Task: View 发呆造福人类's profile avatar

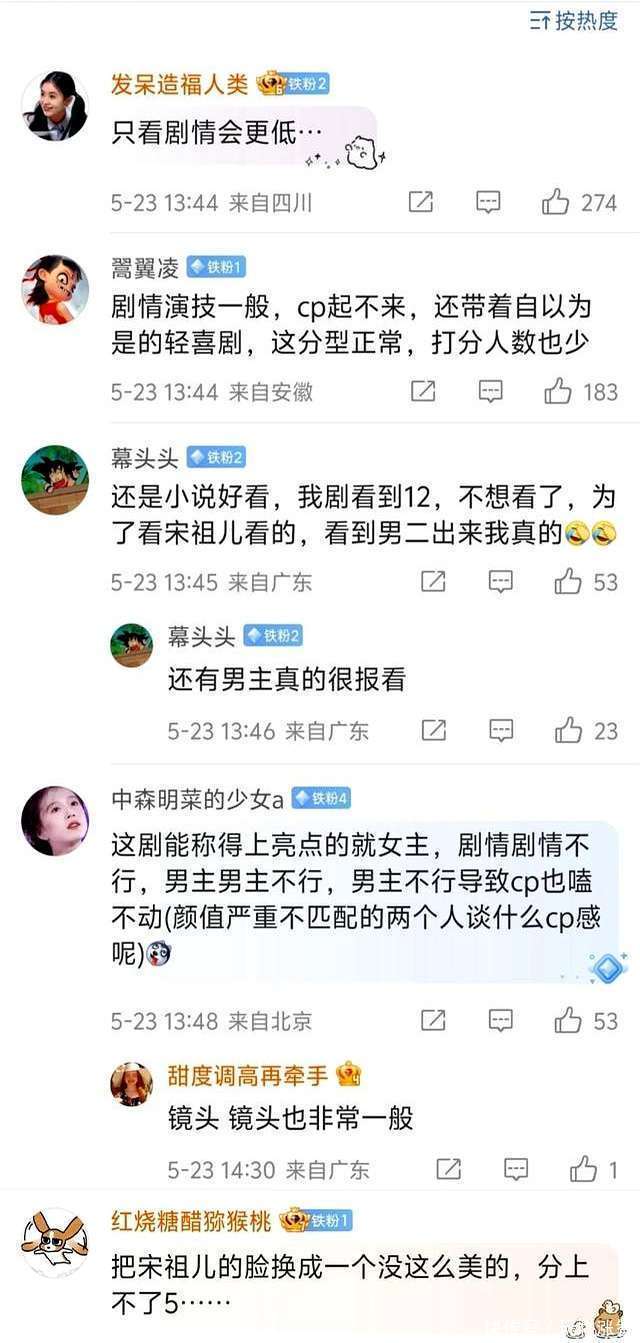Action: pyautogui.click(x=55, y=106)
